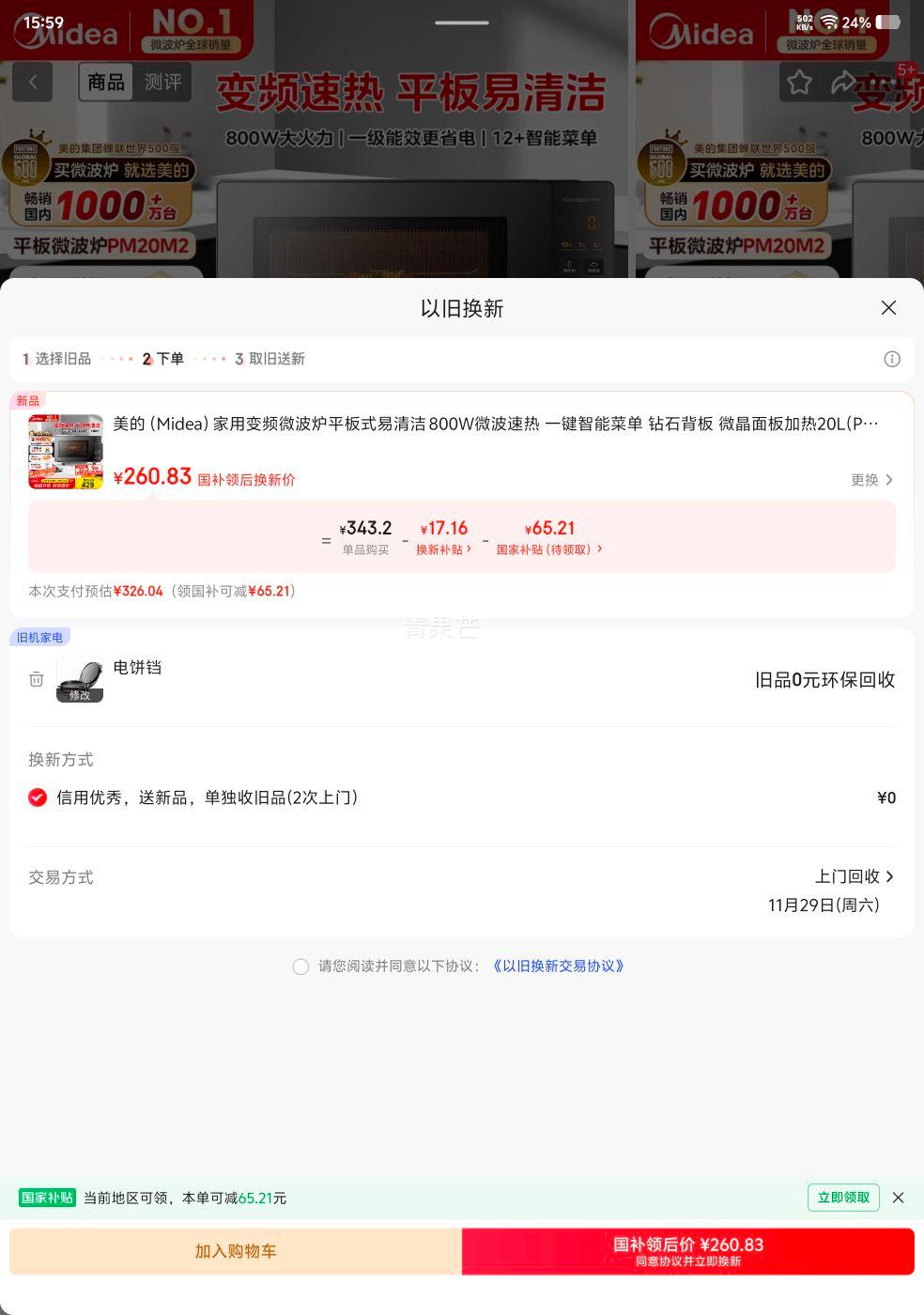Screen dimensions: 924x1315
Task: Expand 更换 to change the product
Action: (871, 479)
